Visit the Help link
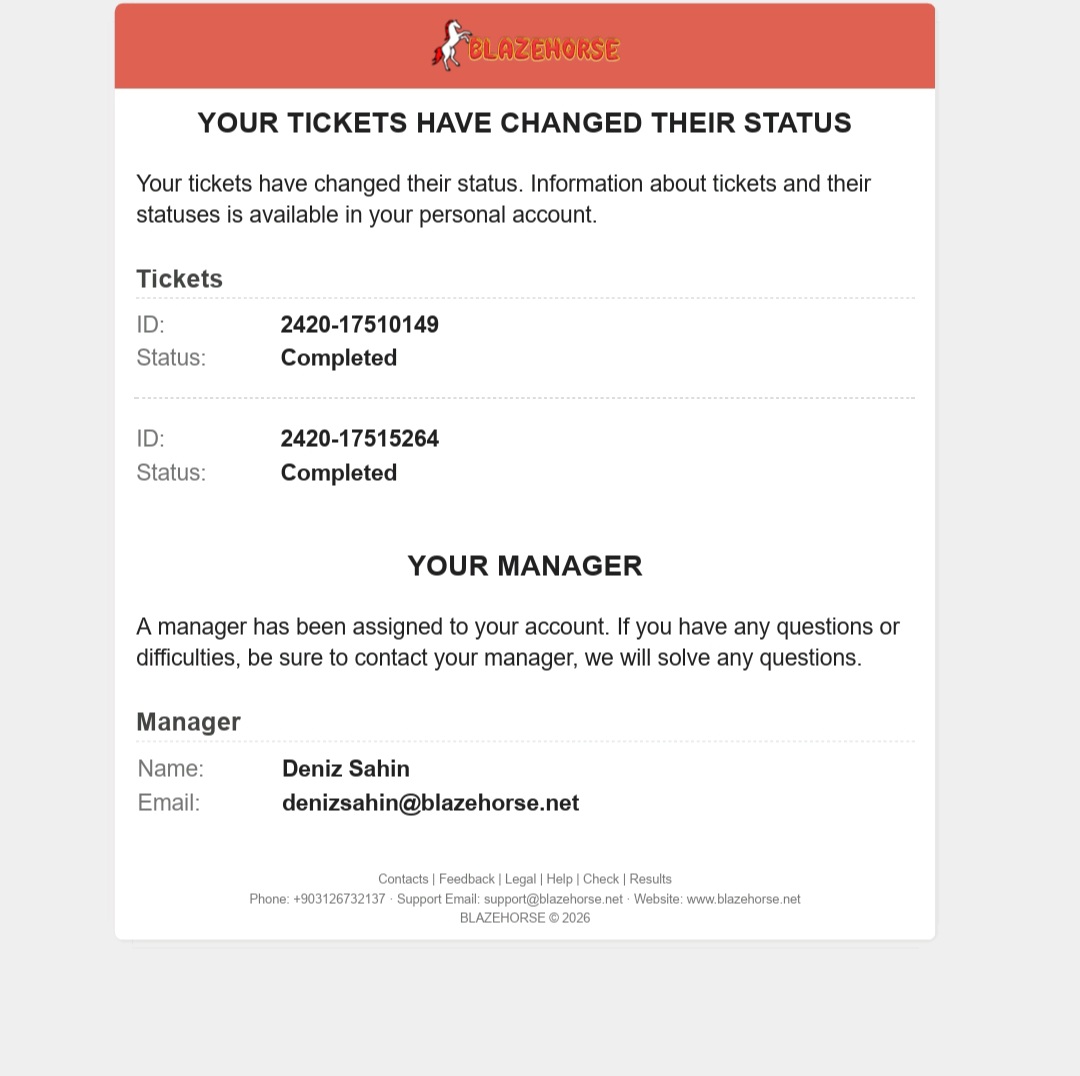 [560, 879]
